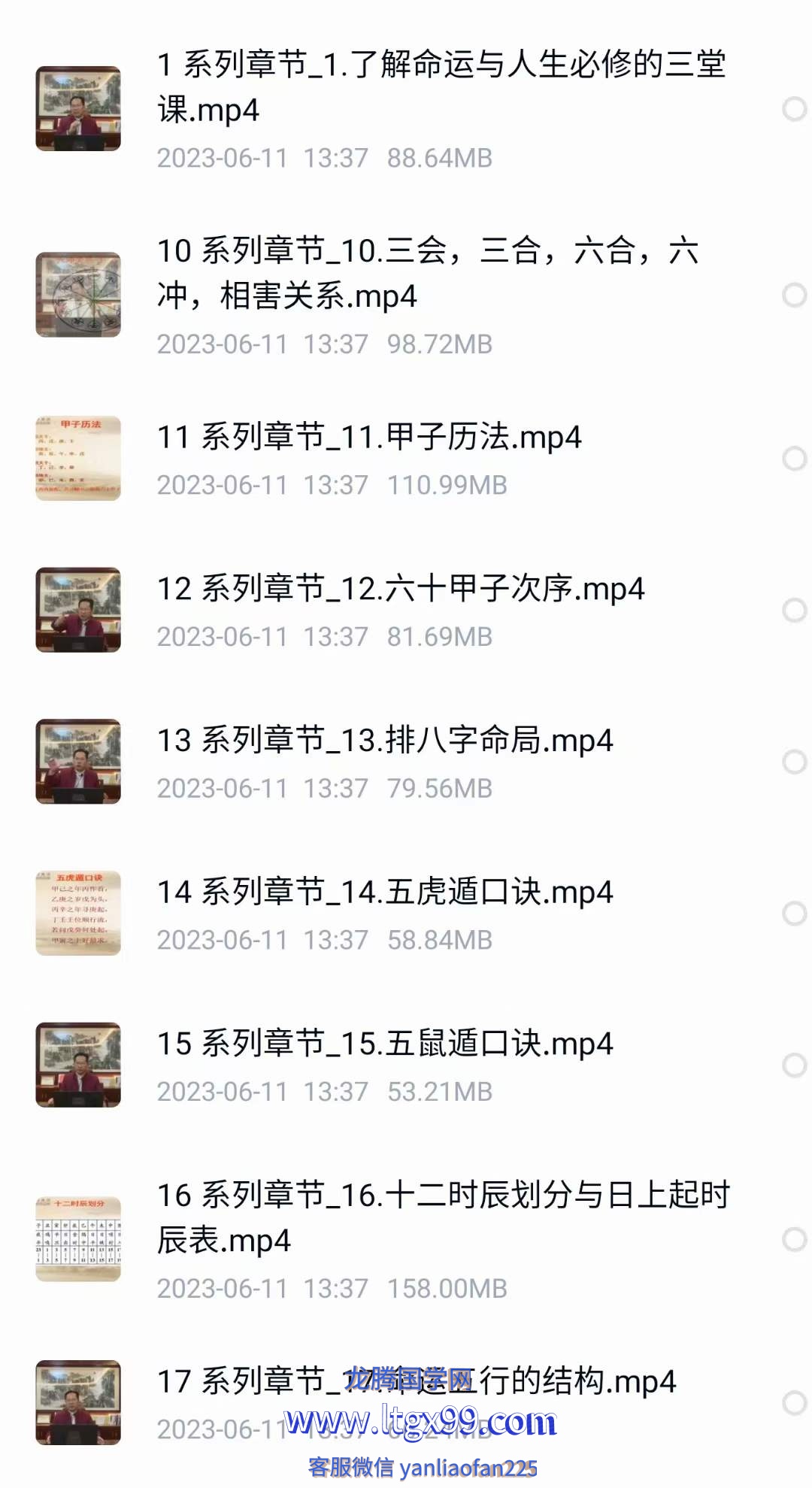This screenshot has height=1488, width=812.
Task: Open video 13 排八字命局.mp4
Action: [x=385, y=741]
